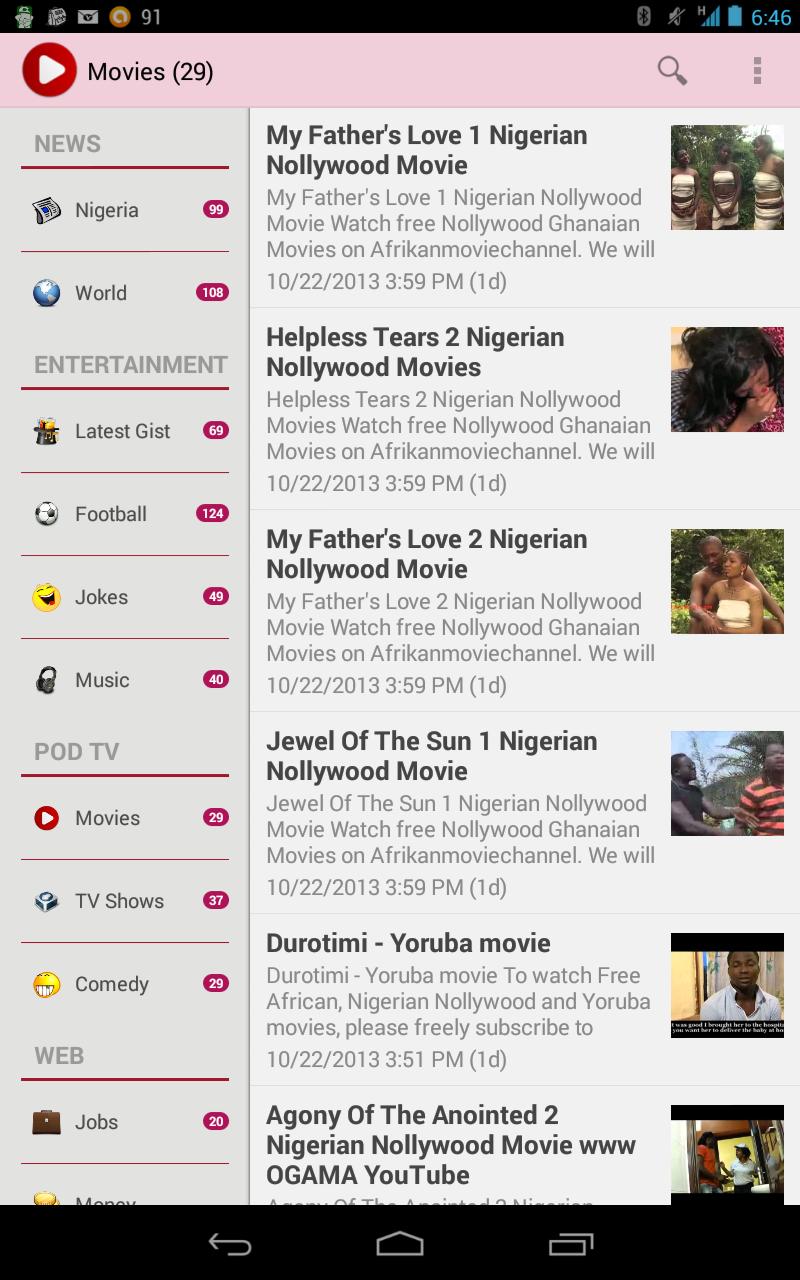Screen dimensions: 800x1280
Task: Tap the Jewel Of The Sun 1 thumbnail
Action: click(727, 783)
